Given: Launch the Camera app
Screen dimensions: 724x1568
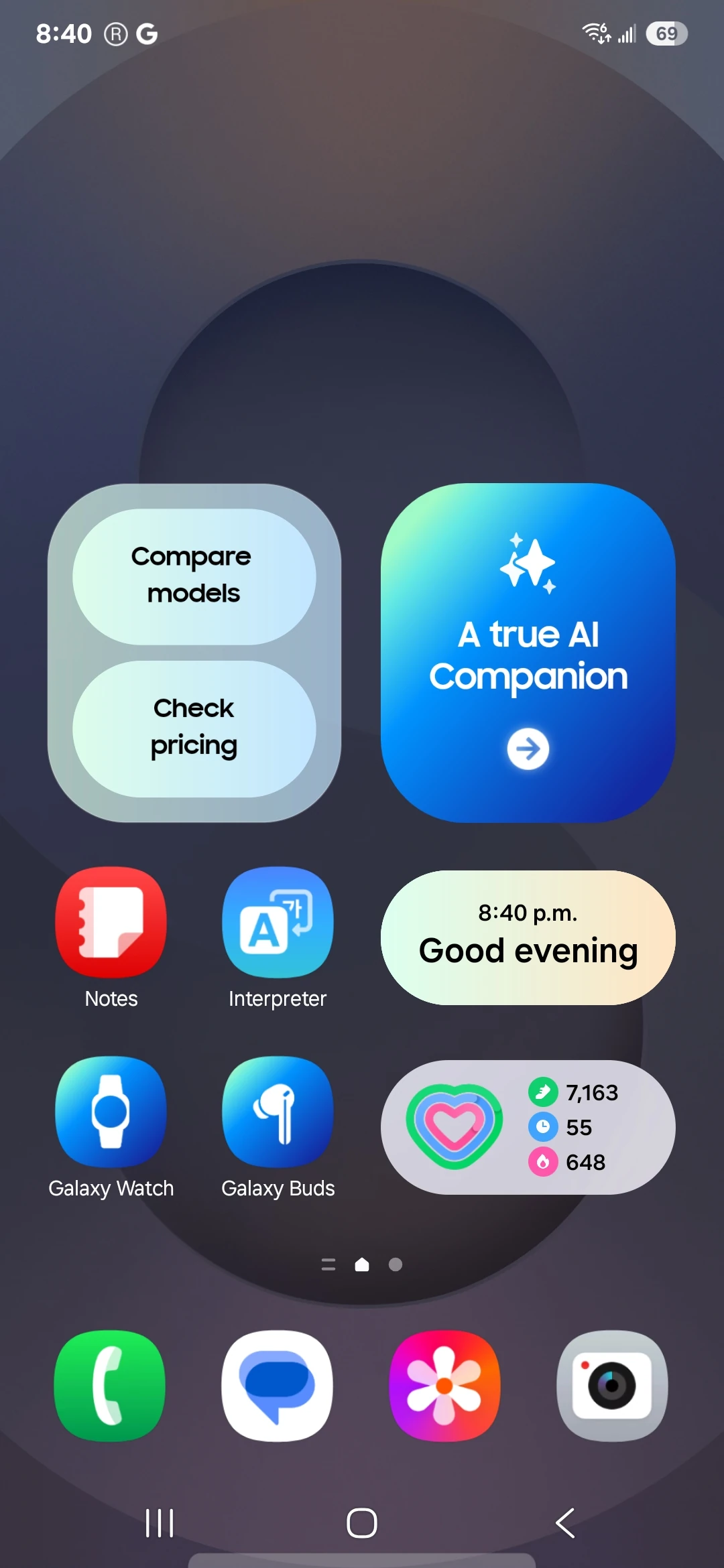Looking at the screenshot, I should point(611,1385).
